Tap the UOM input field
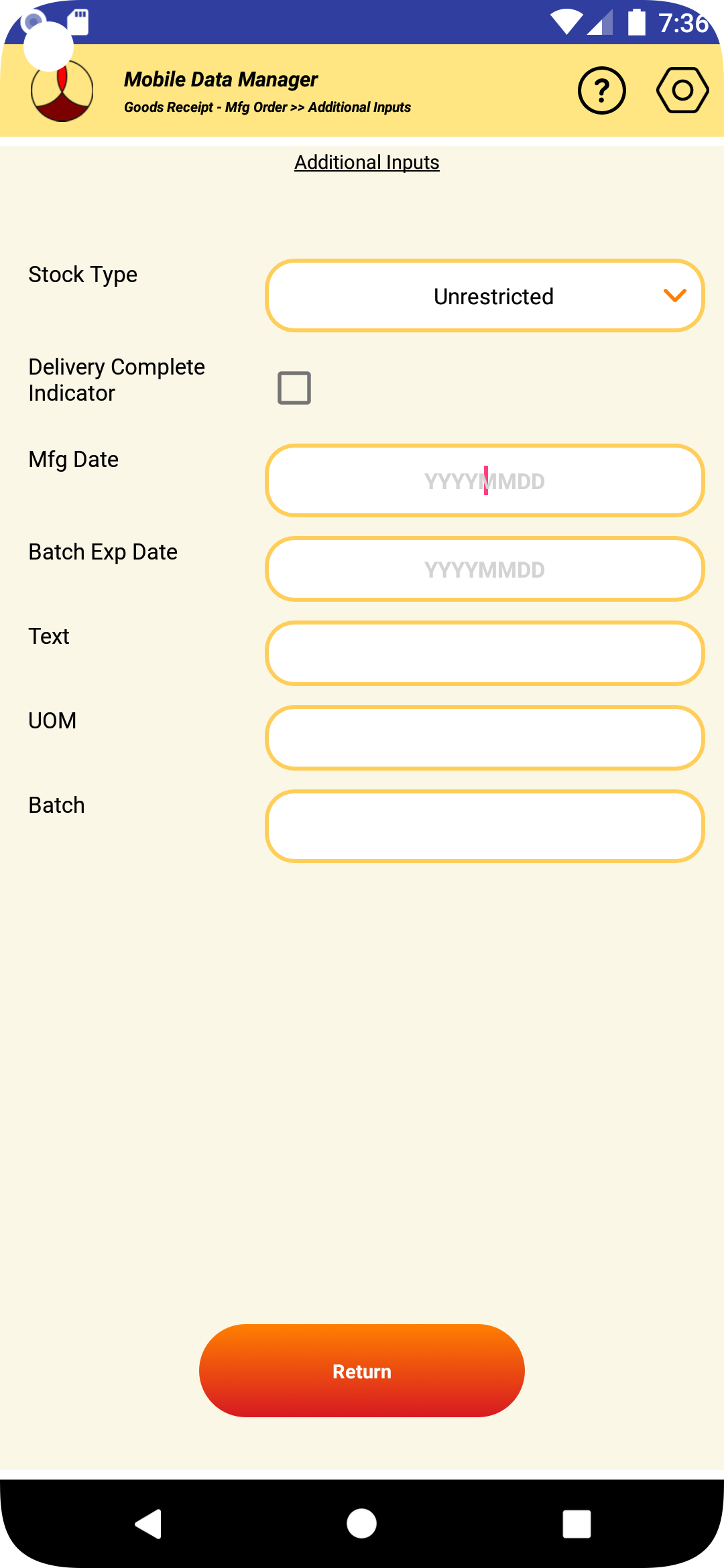724x1568 pixels. point(485,738)
